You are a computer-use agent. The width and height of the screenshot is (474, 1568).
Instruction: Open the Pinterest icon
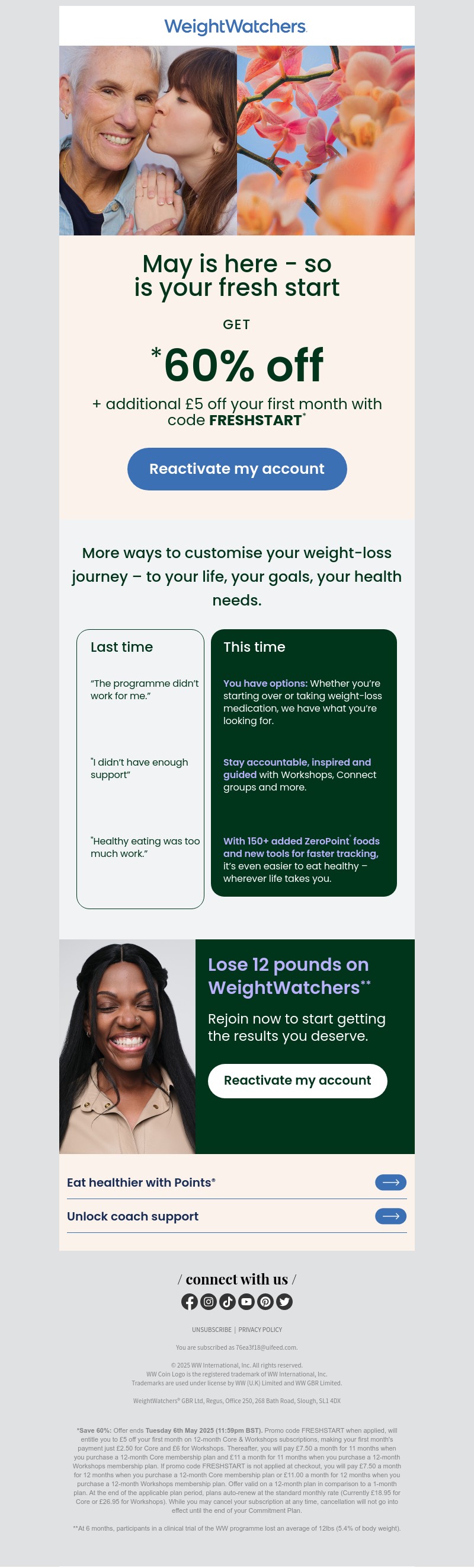[x=265, y=1301]
